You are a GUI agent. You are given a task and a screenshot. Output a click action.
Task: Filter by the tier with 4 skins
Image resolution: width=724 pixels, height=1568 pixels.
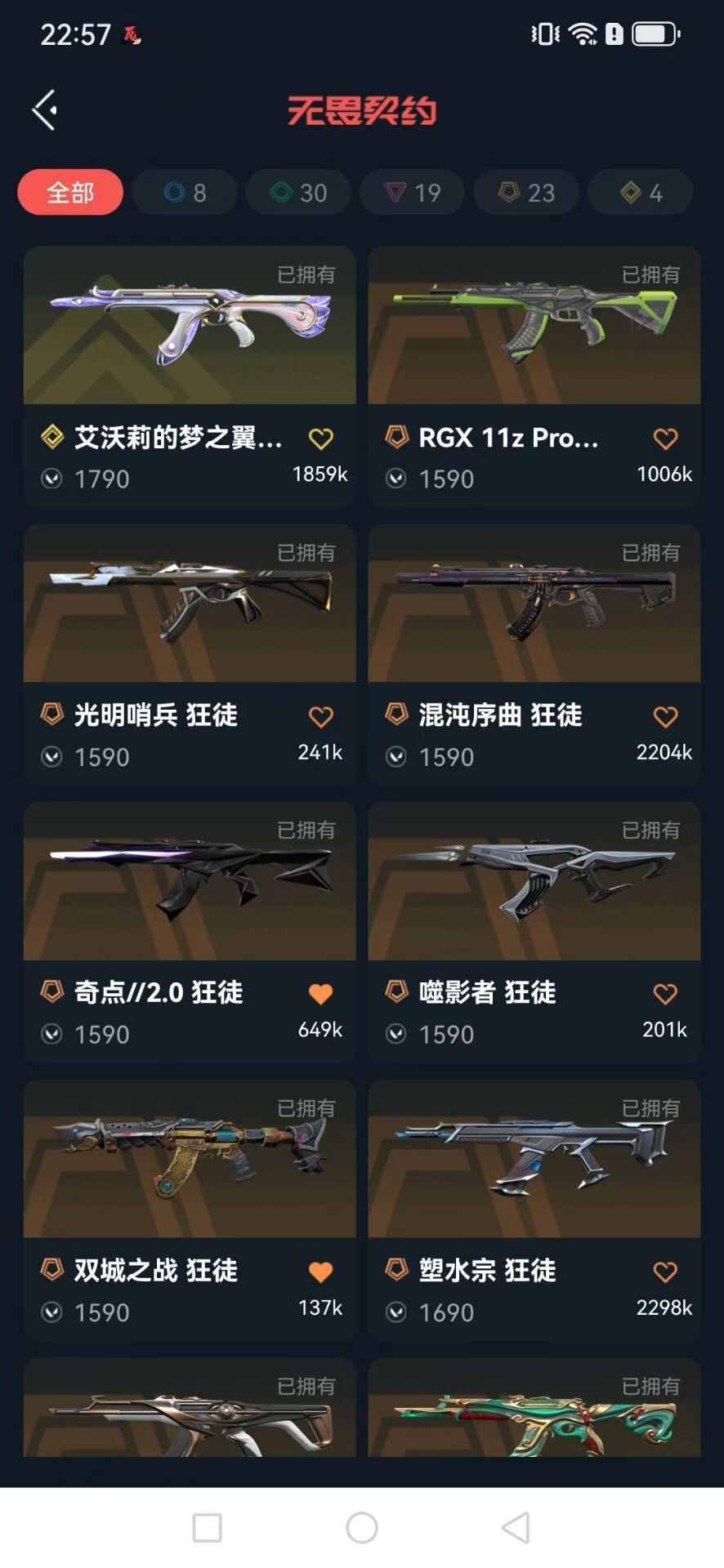pos(641,193)
